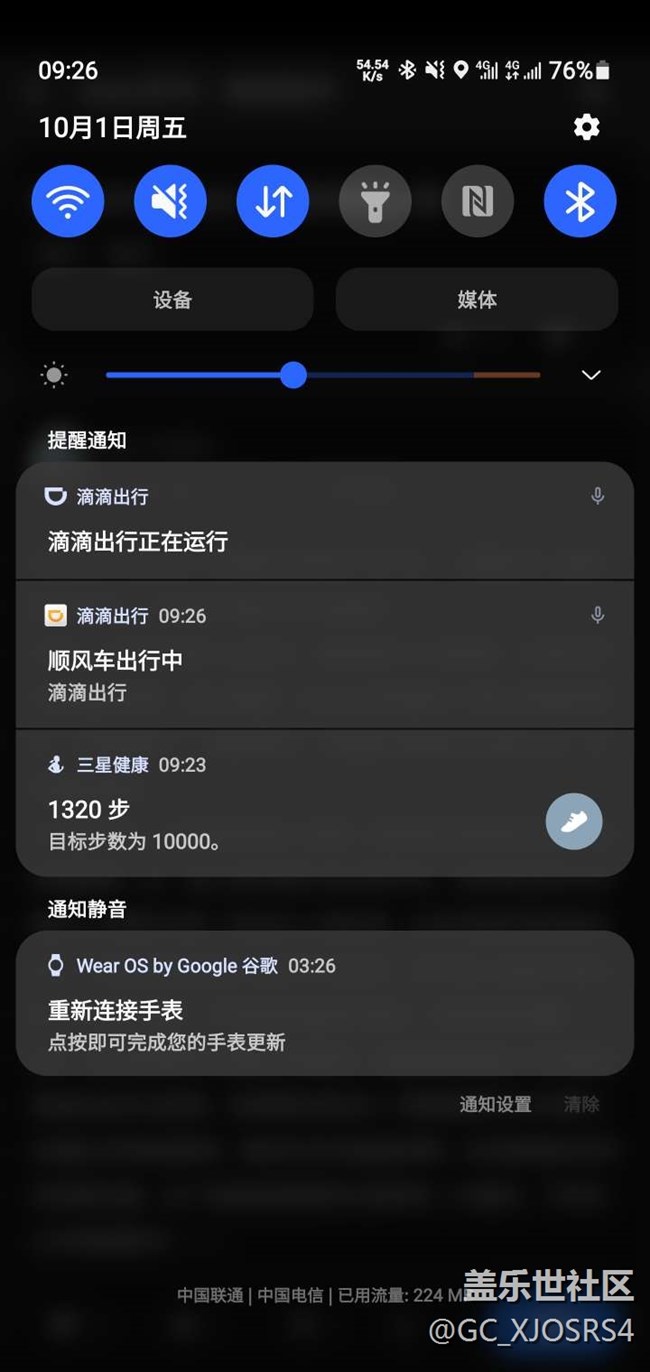
Task: Set brightness on the slider
Action: [x=293, y=375]
